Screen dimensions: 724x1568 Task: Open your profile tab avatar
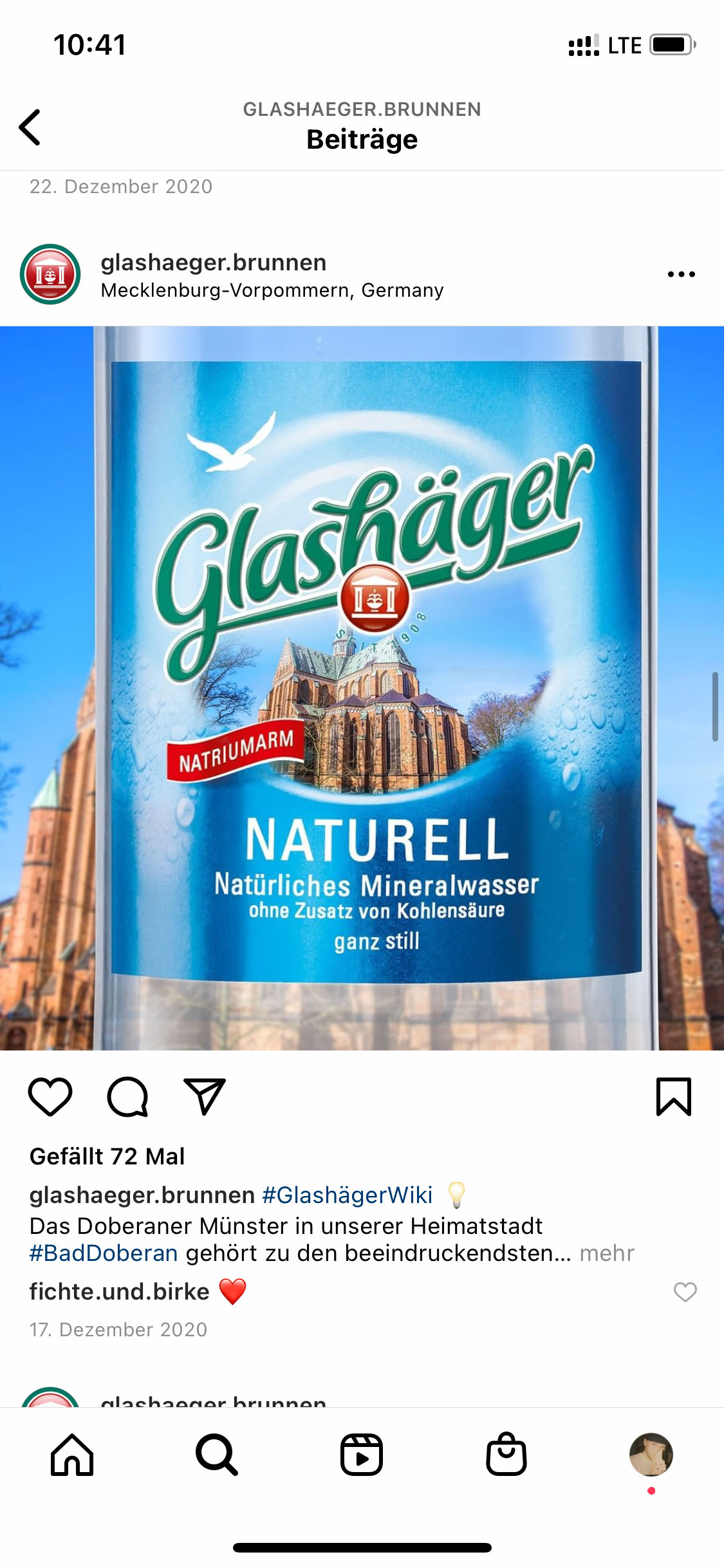point(651,1454)
